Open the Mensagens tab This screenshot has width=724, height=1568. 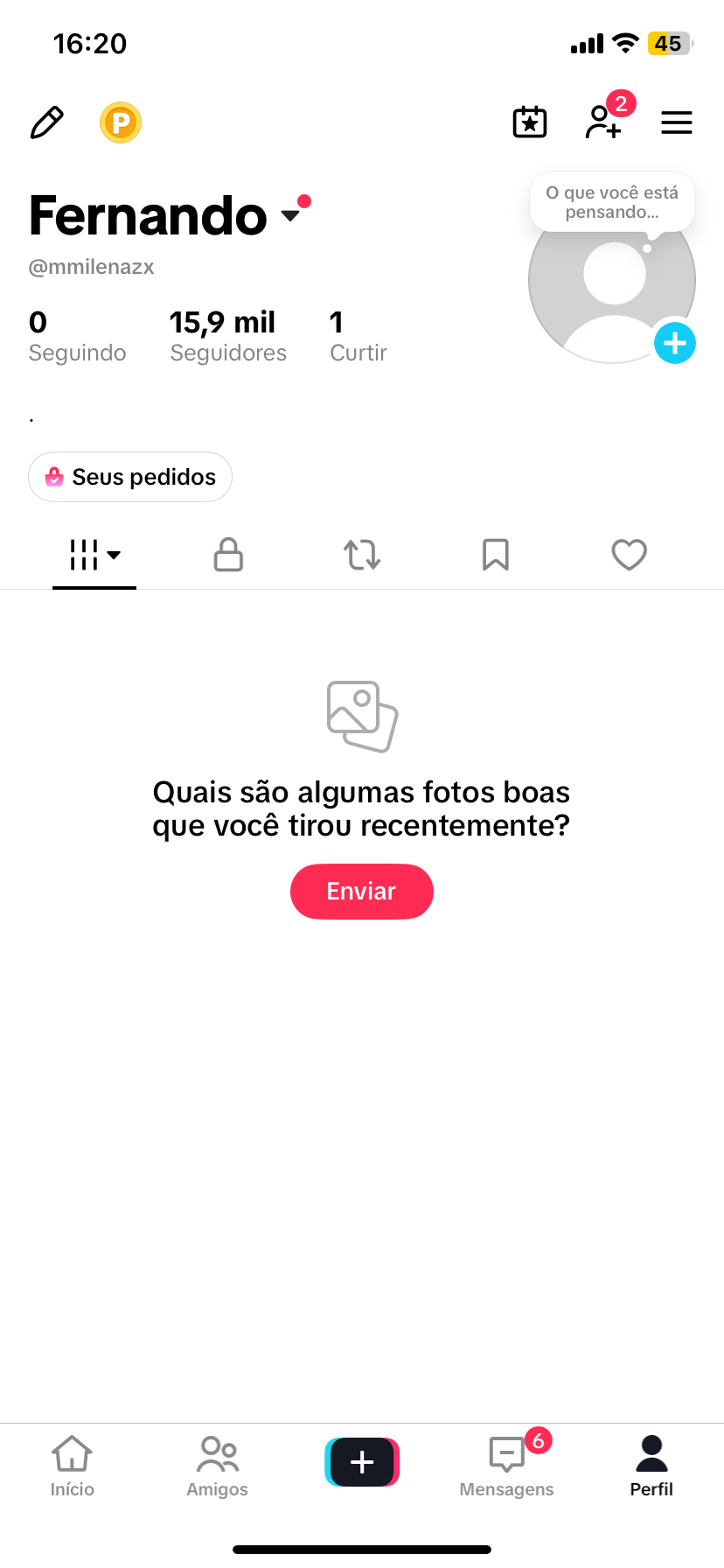coord(507,1466)
